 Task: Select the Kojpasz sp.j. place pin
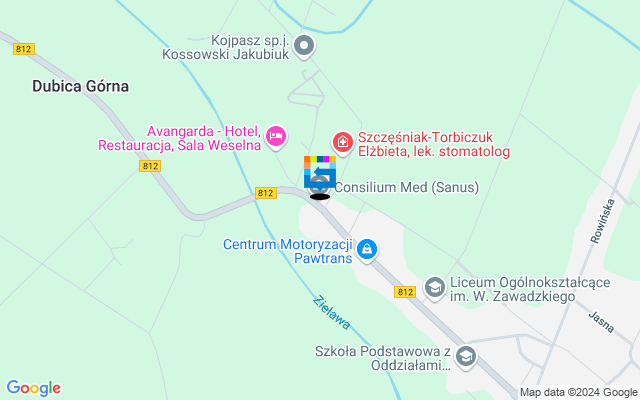307,44
